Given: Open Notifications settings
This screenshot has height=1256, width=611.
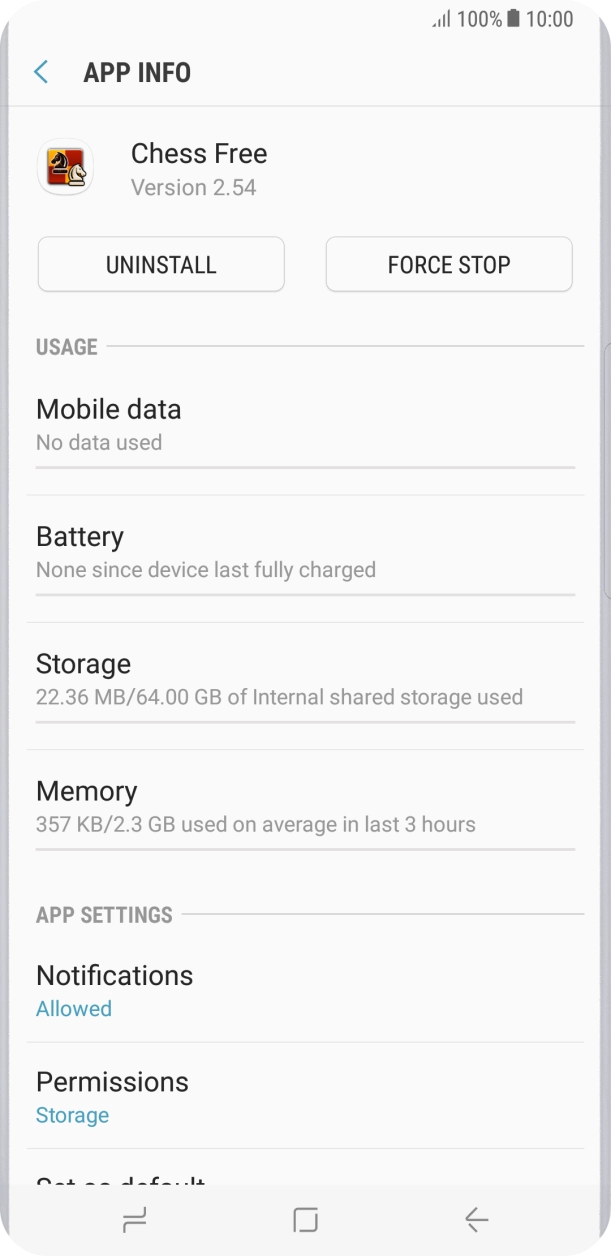Looking at the screenshot, I should click(x=305, y=991).
